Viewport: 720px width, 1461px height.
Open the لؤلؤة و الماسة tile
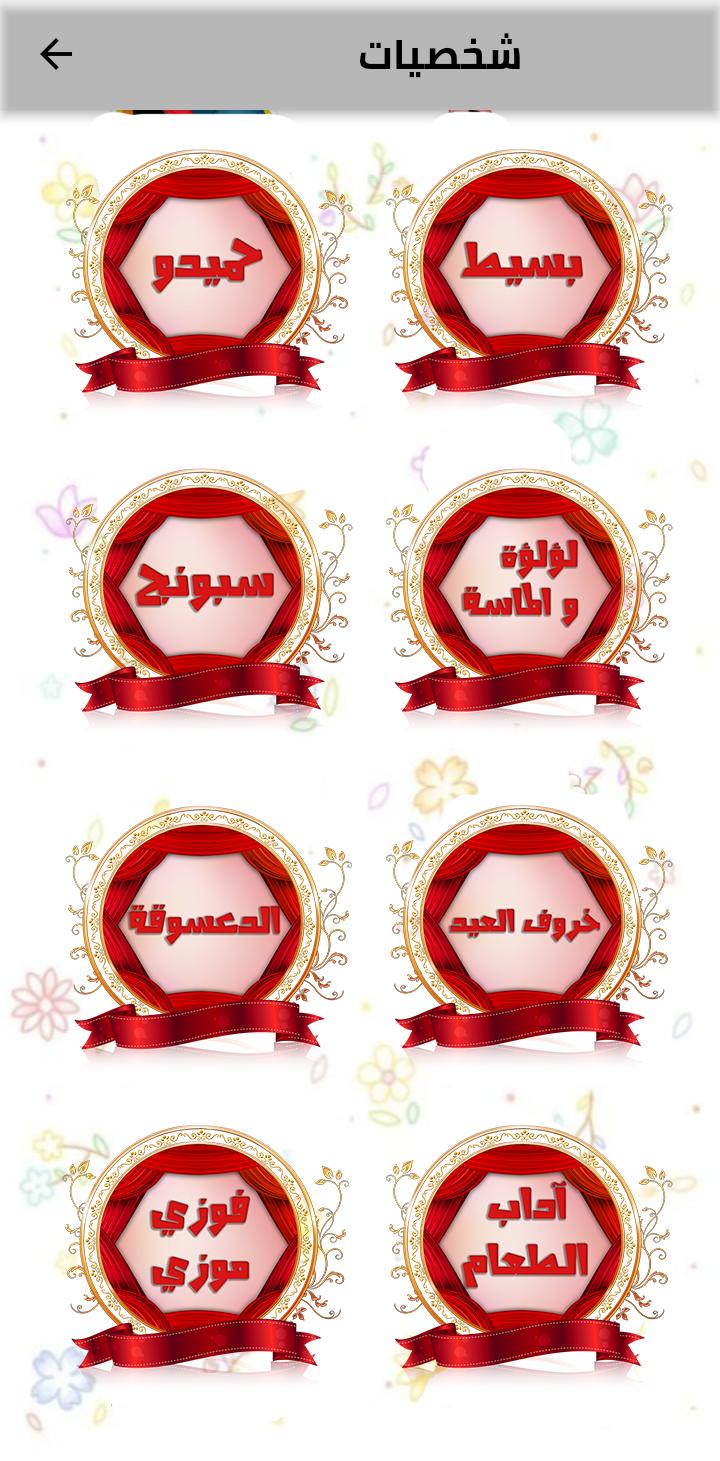(x=527, y=592)
